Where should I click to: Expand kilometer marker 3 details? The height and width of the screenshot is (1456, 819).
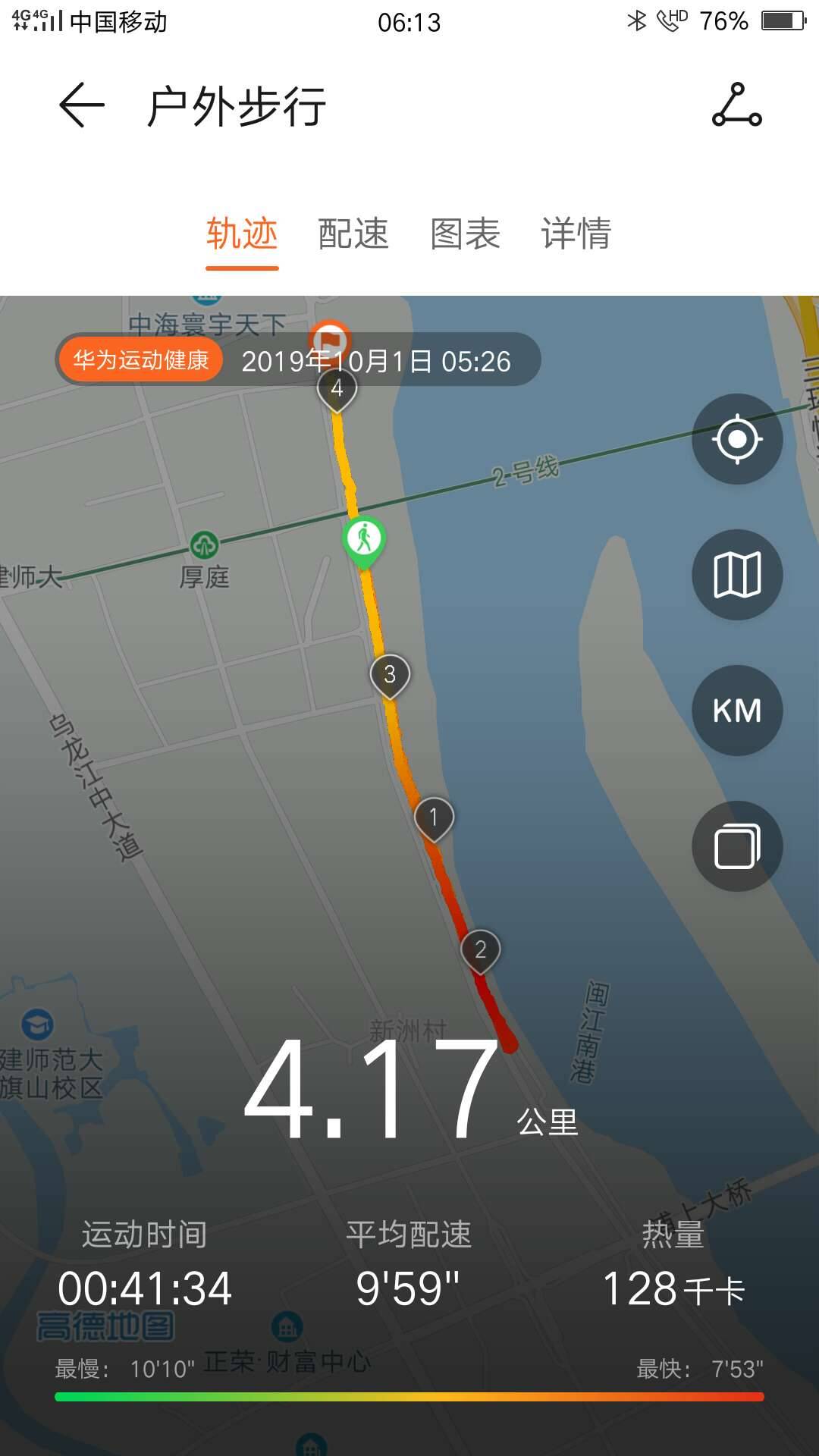390,675
